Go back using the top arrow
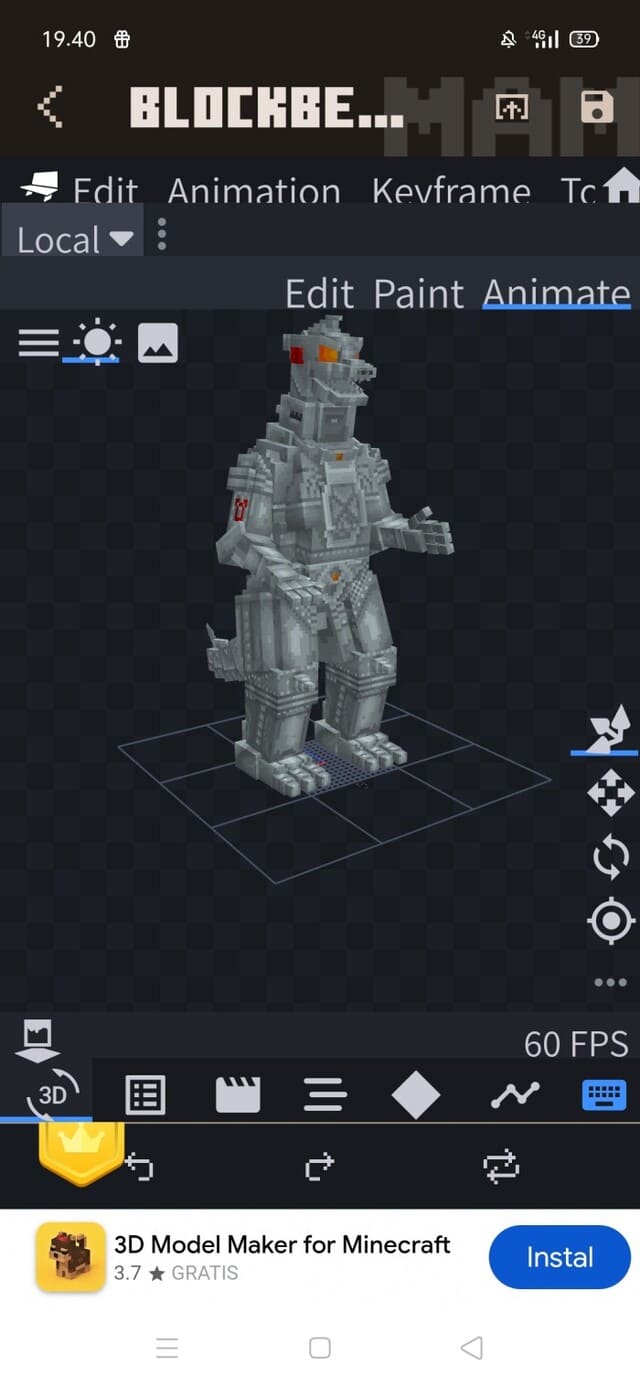Image resolution: width=640 pixels, height=1387 pixels. click(50, 106)
